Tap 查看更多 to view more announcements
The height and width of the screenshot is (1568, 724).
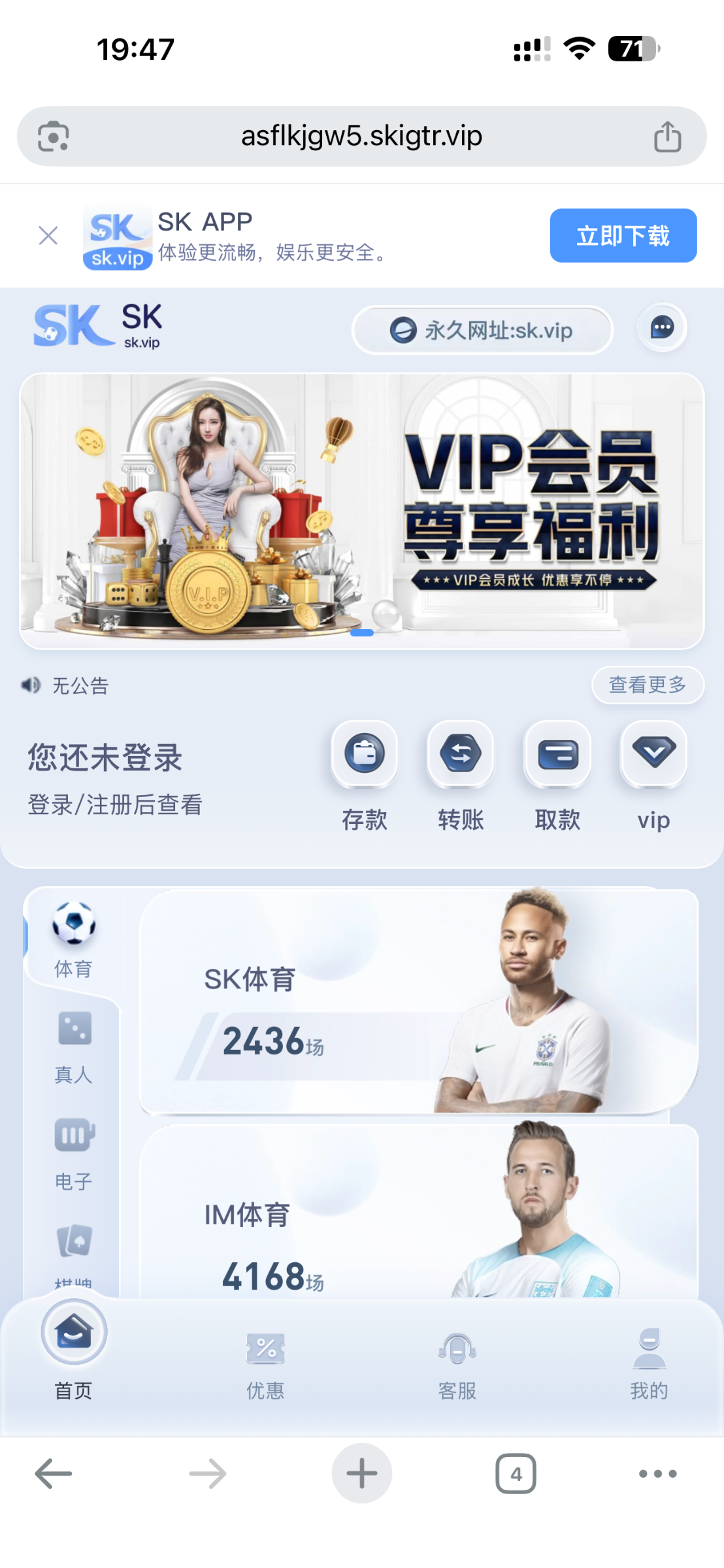(x=647, y=685)
